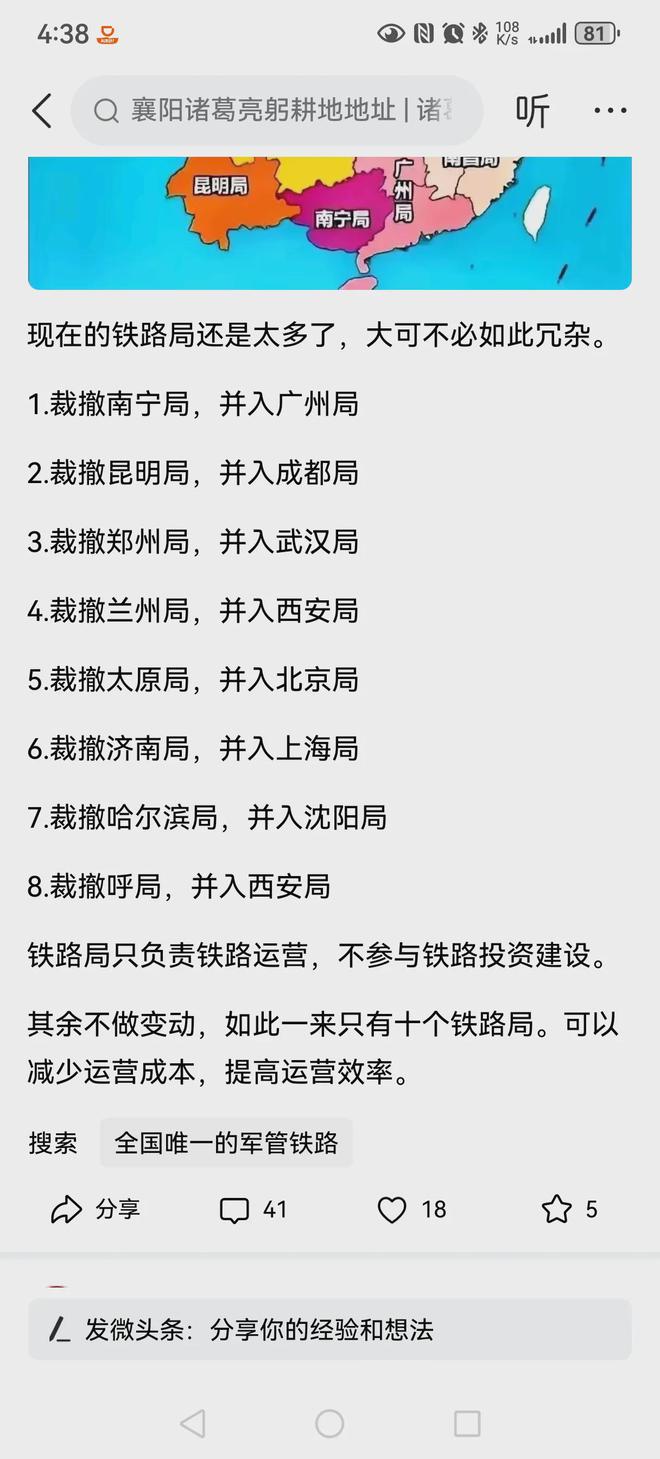This screenshot has width=660, height=1459.
Task: Start writing in 发微头条 box
Action: (x=330, y=1329)
